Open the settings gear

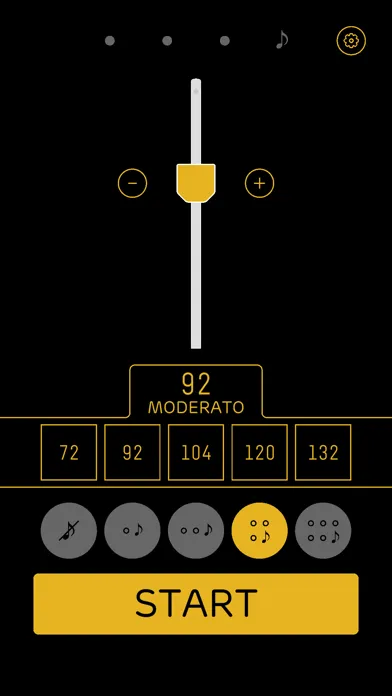coord(351,41)
